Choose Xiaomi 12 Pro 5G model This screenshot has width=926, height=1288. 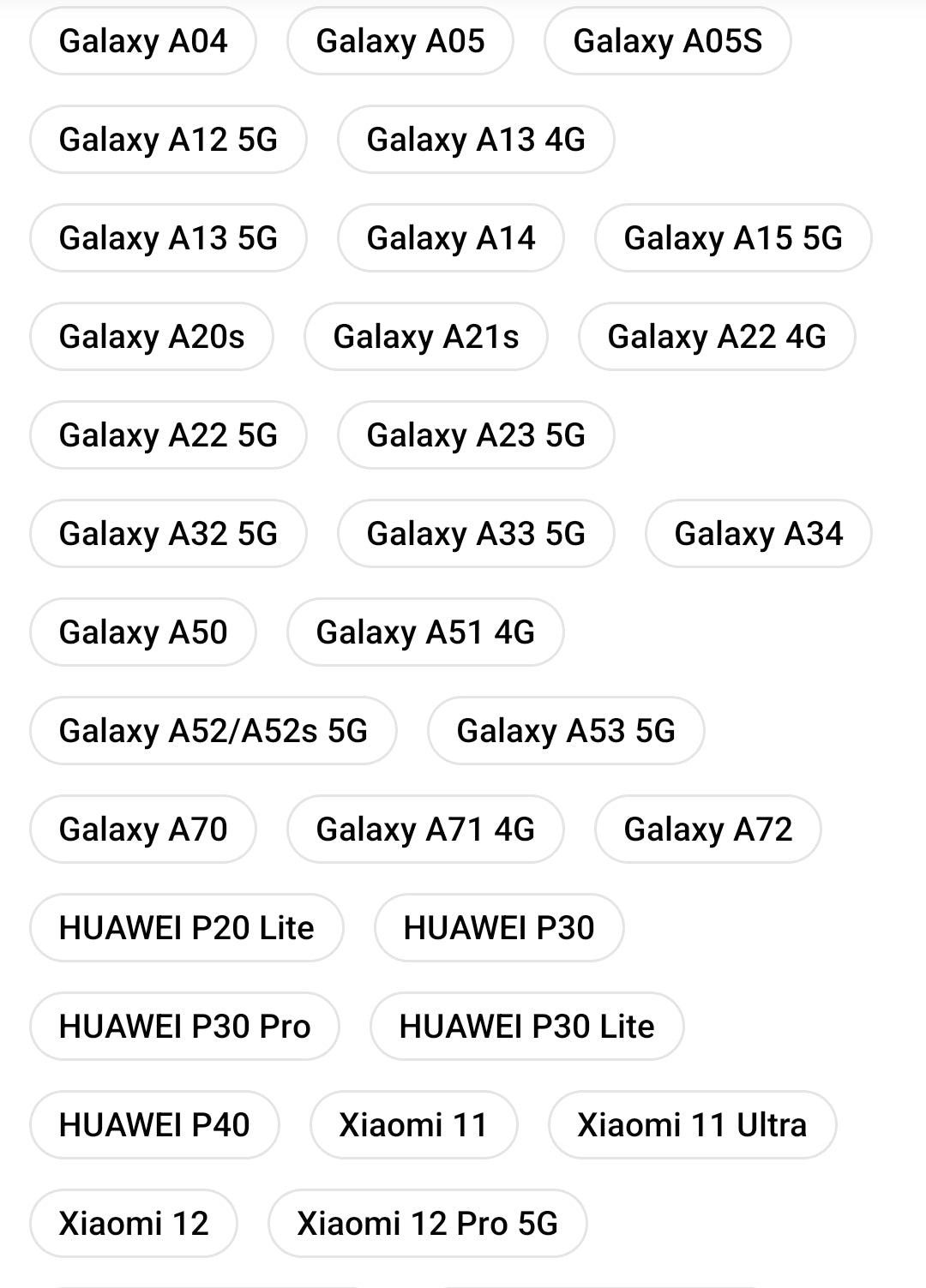(x=428, y=1224)
